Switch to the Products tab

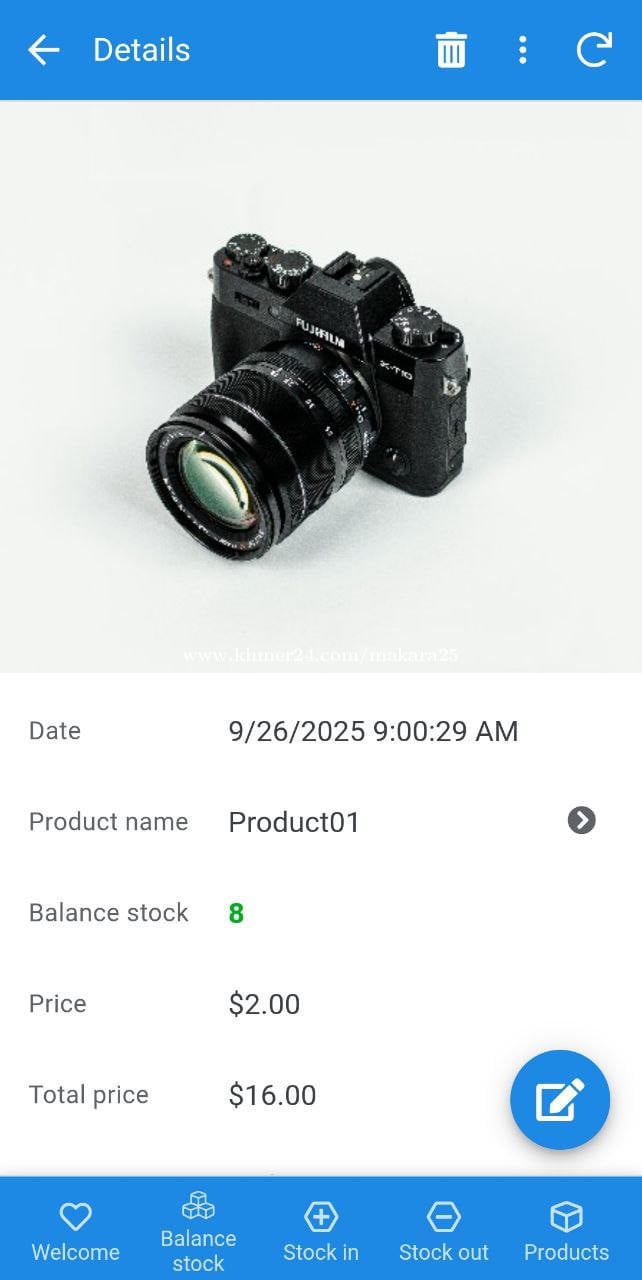pyautogui.click(x=566, y=1231)
